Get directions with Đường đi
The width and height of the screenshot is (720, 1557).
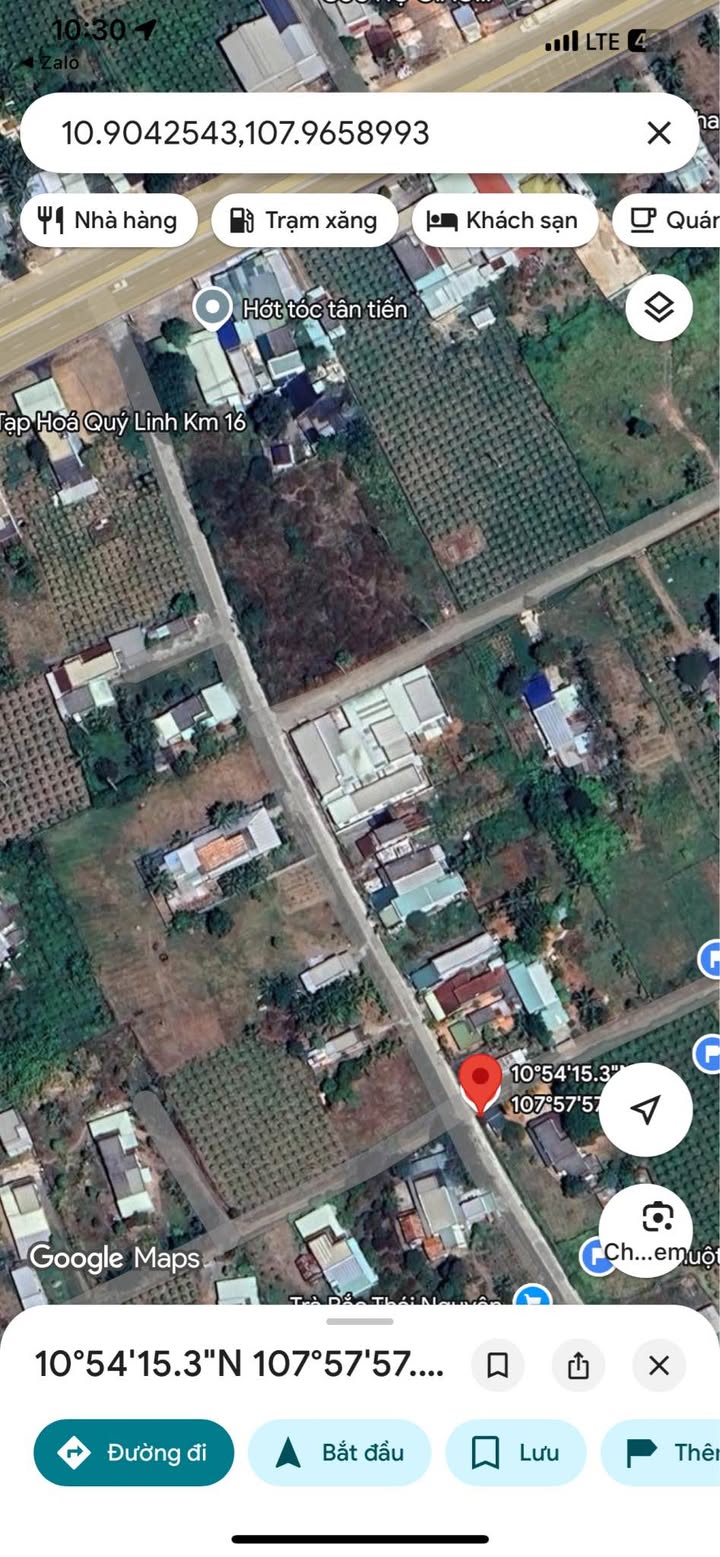click(134, 1452)
